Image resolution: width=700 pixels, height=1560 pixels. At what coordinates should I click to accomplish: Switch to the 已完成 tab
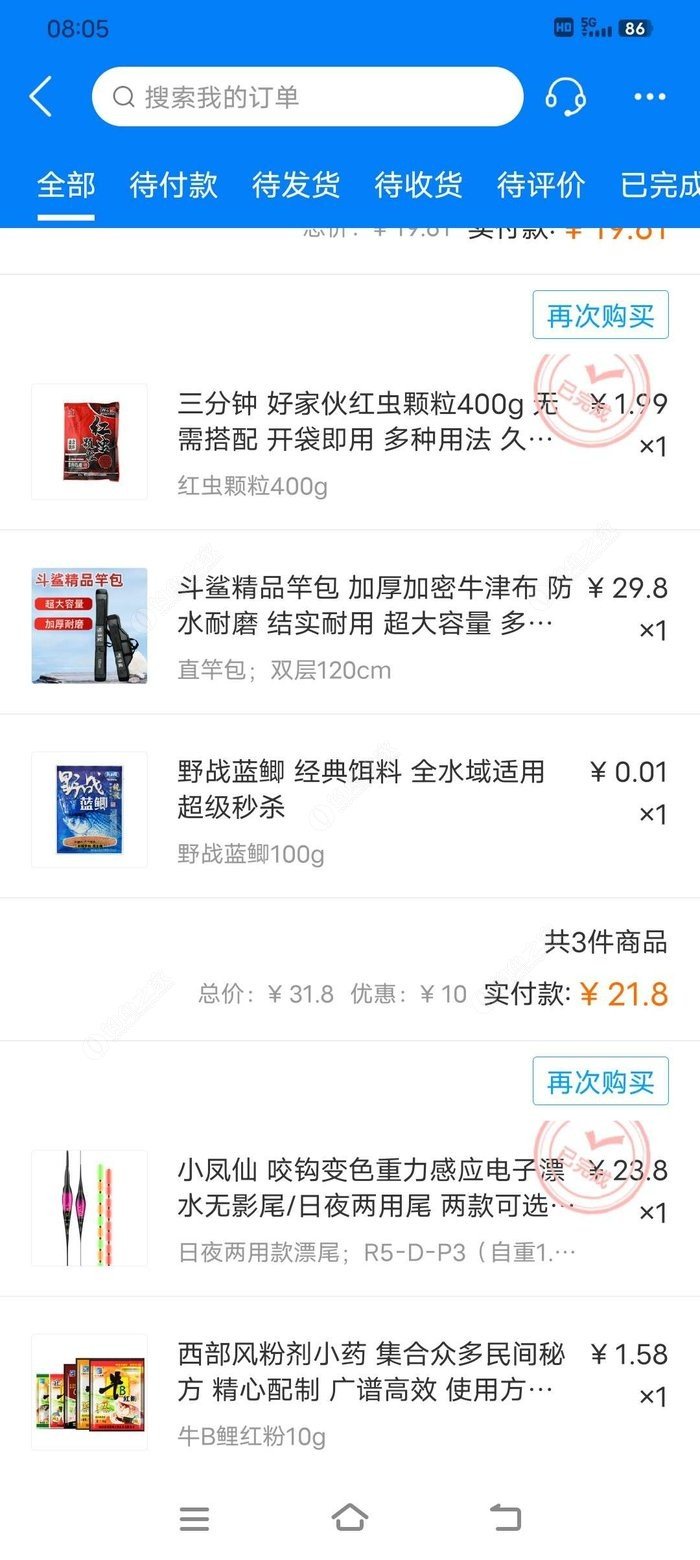click(x=659, y=185)
